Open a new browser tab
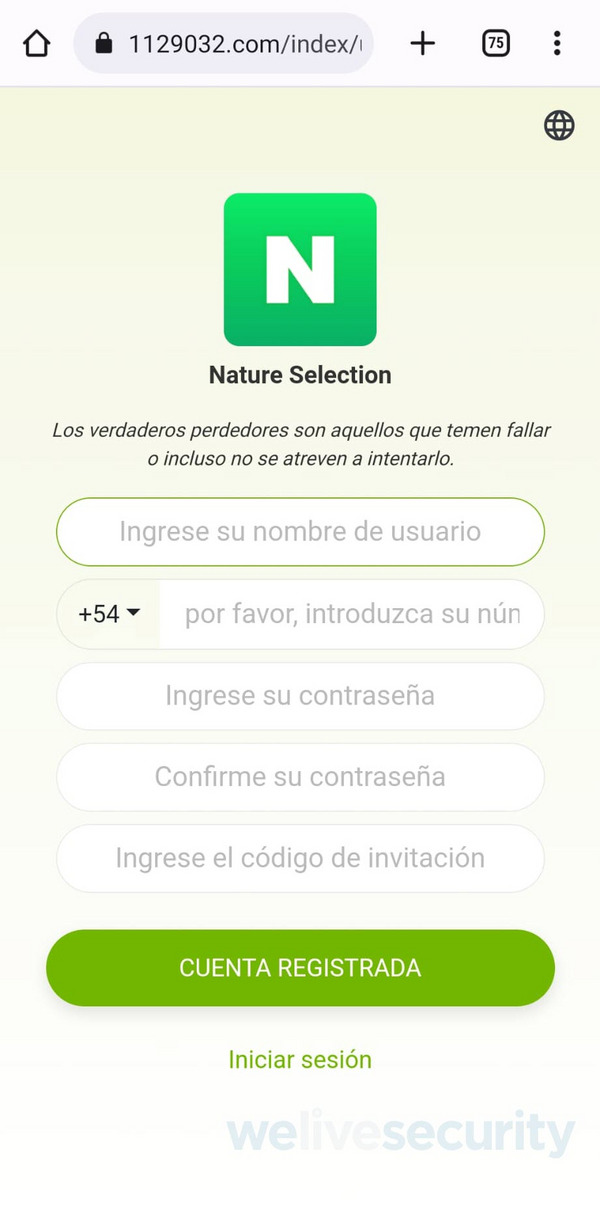Image resolution: width=600 pixels, height=1215 pixels. point(423,43)
